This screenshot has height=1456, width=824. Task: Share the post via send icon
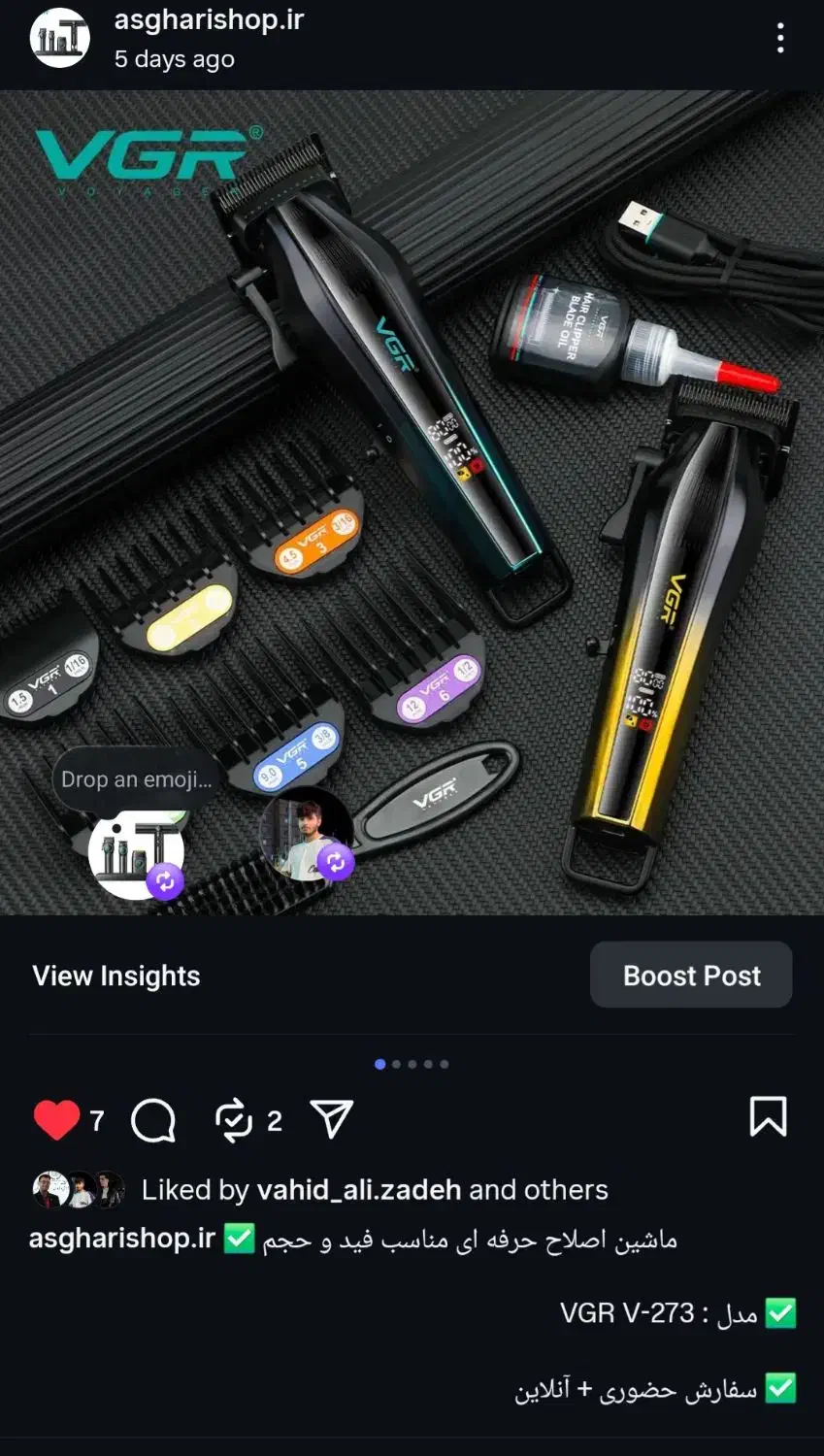332,1119
